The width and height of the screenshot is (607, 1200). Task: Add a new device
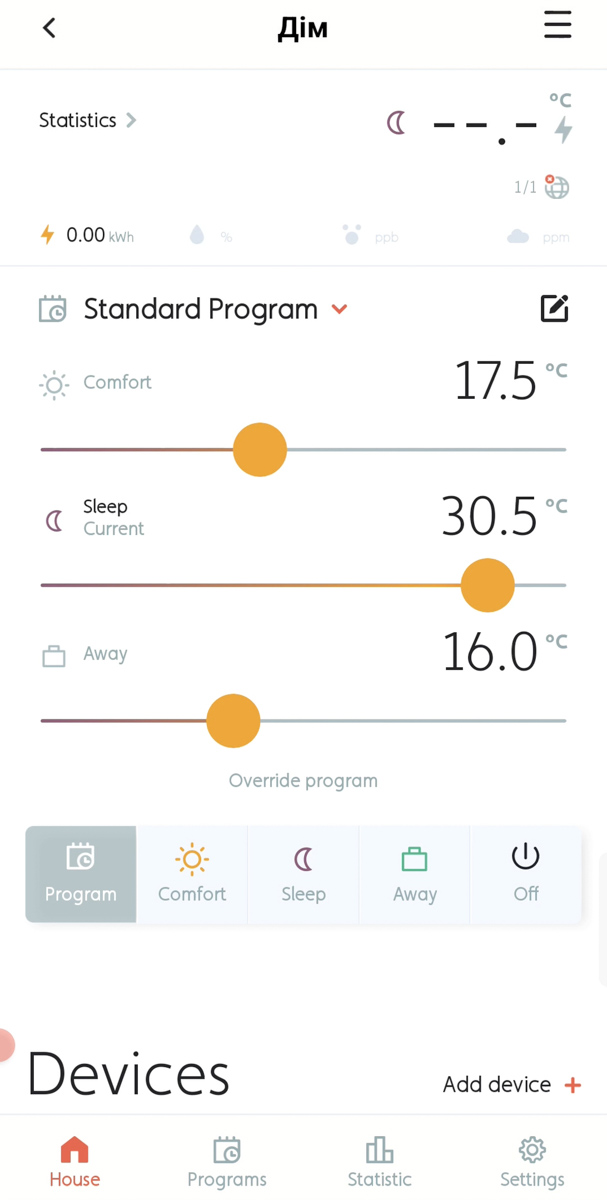tap(512, 1085)
